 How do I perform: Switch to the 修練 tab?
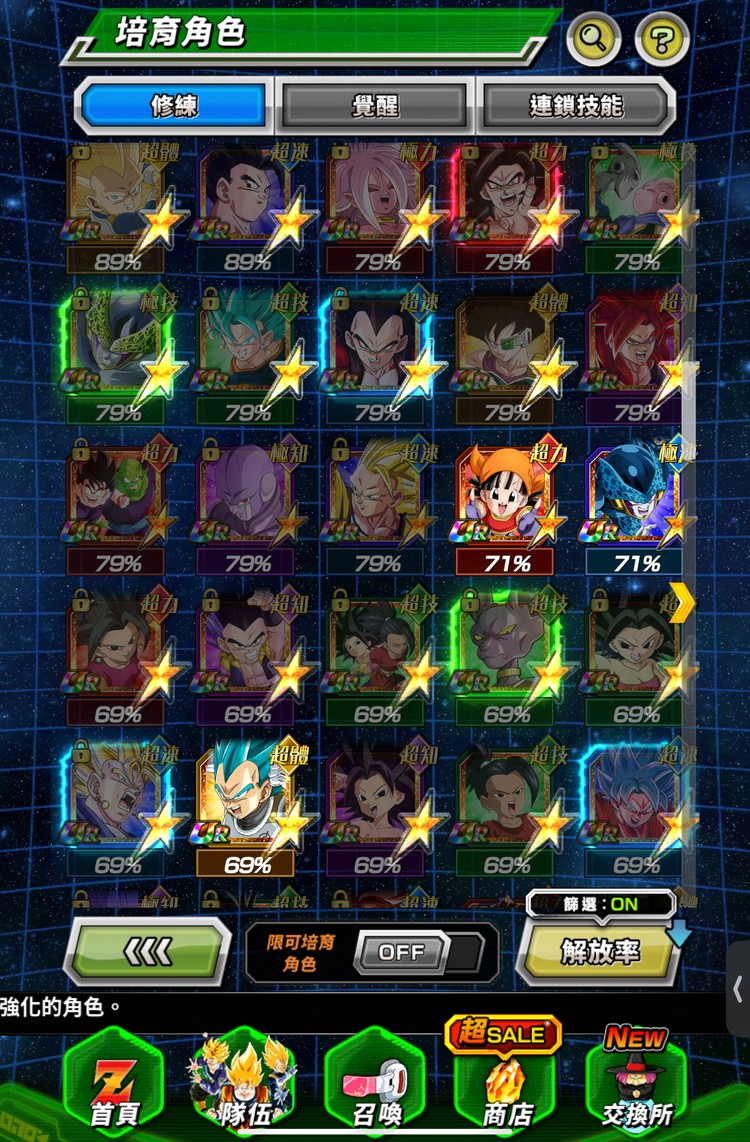tap(175, 105)
